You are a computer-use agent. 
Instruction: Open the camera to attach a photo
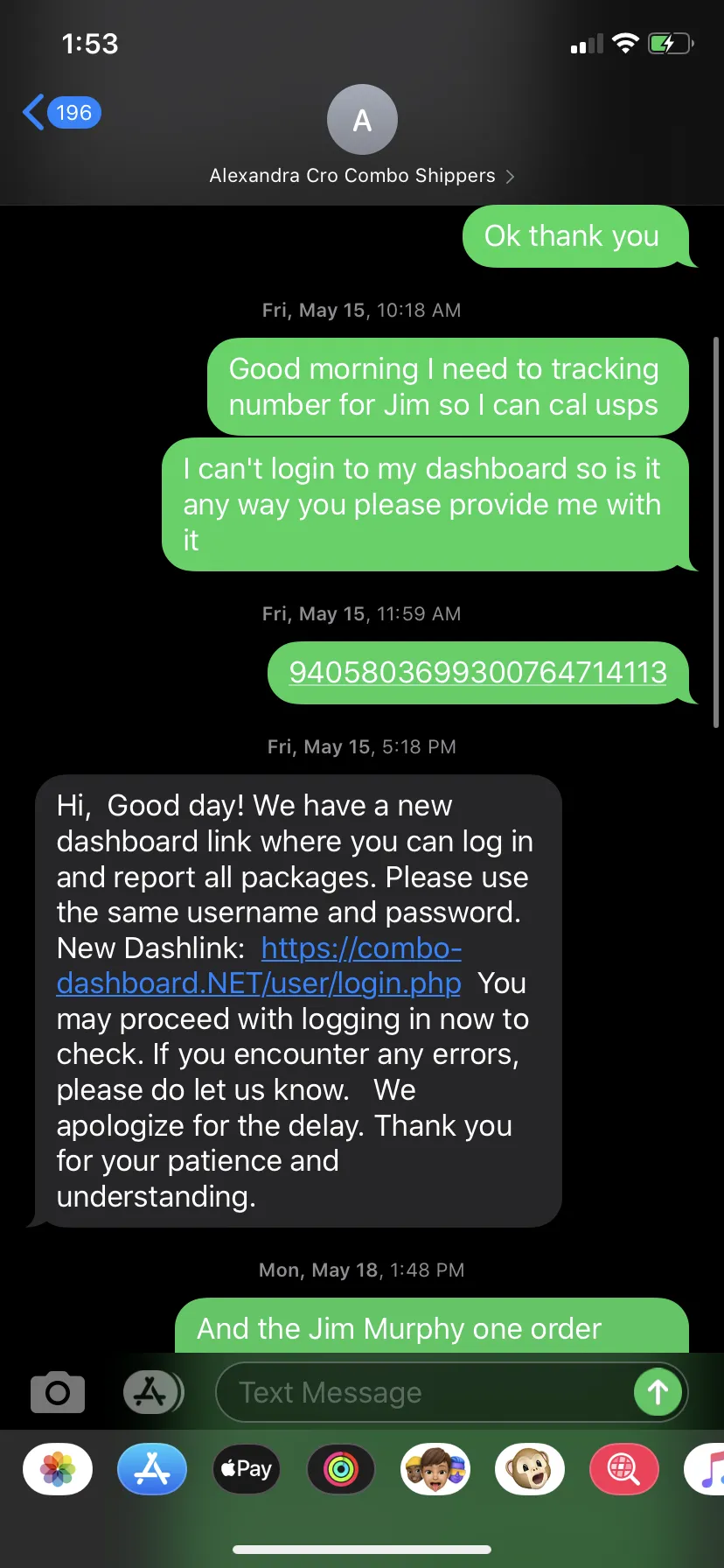[x=58, y=1392]
